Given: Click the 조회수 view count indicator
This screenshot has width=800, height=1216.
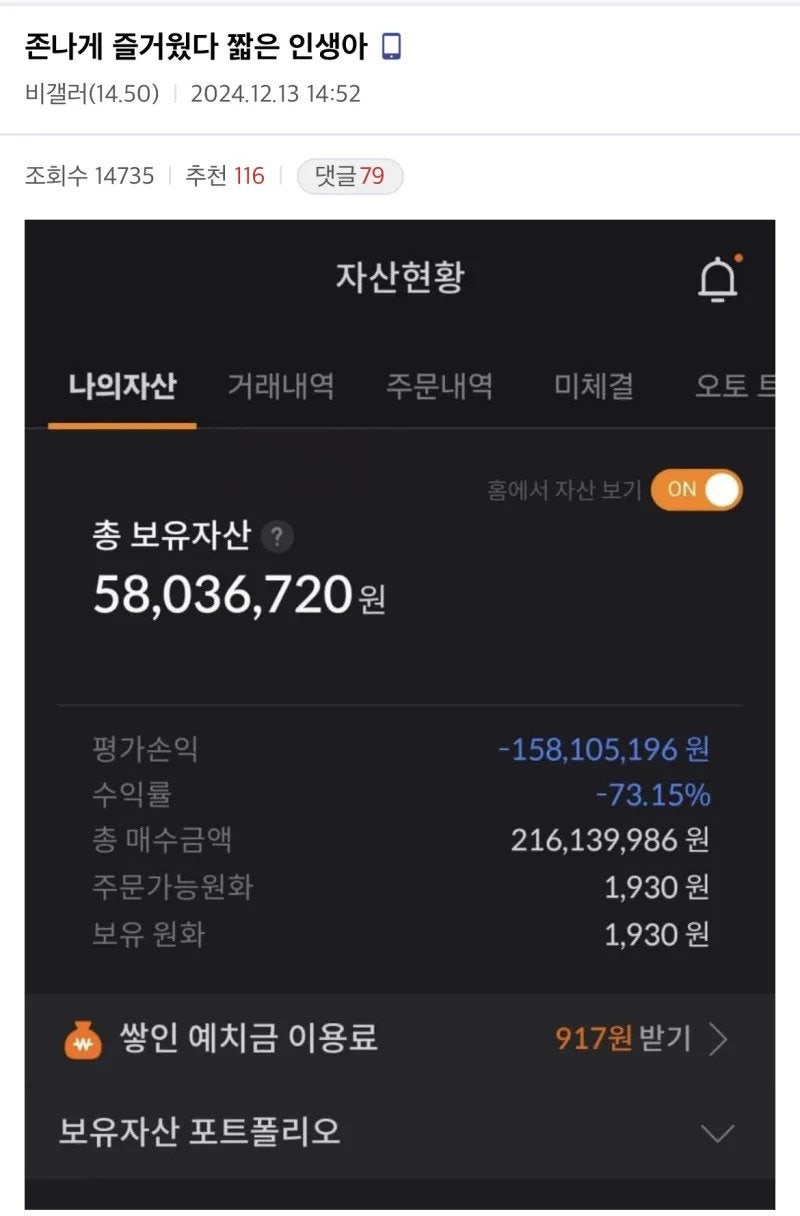Looking at the screenshot, I should (x=88, y=176).
